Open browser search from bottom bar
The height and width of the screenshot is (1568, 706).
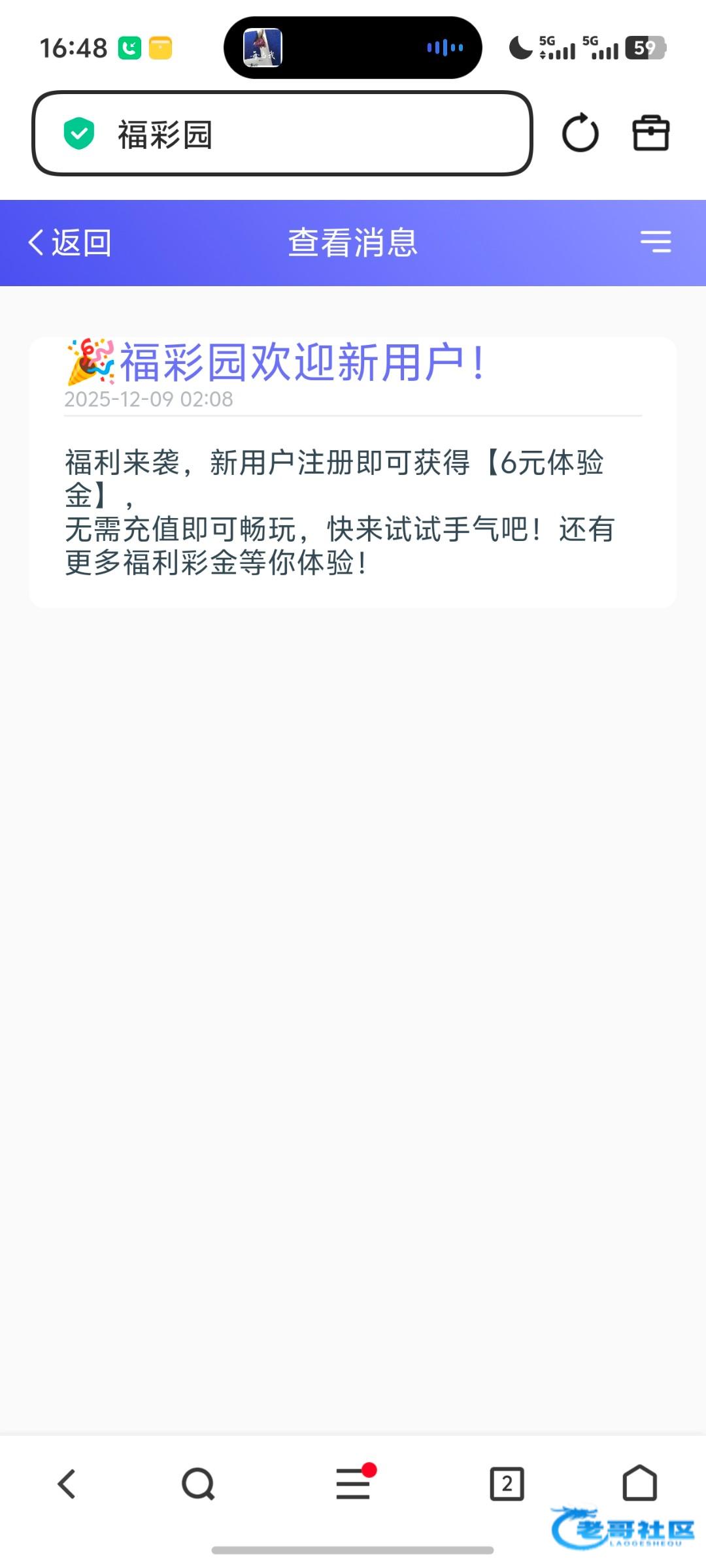click(198, 1484)
